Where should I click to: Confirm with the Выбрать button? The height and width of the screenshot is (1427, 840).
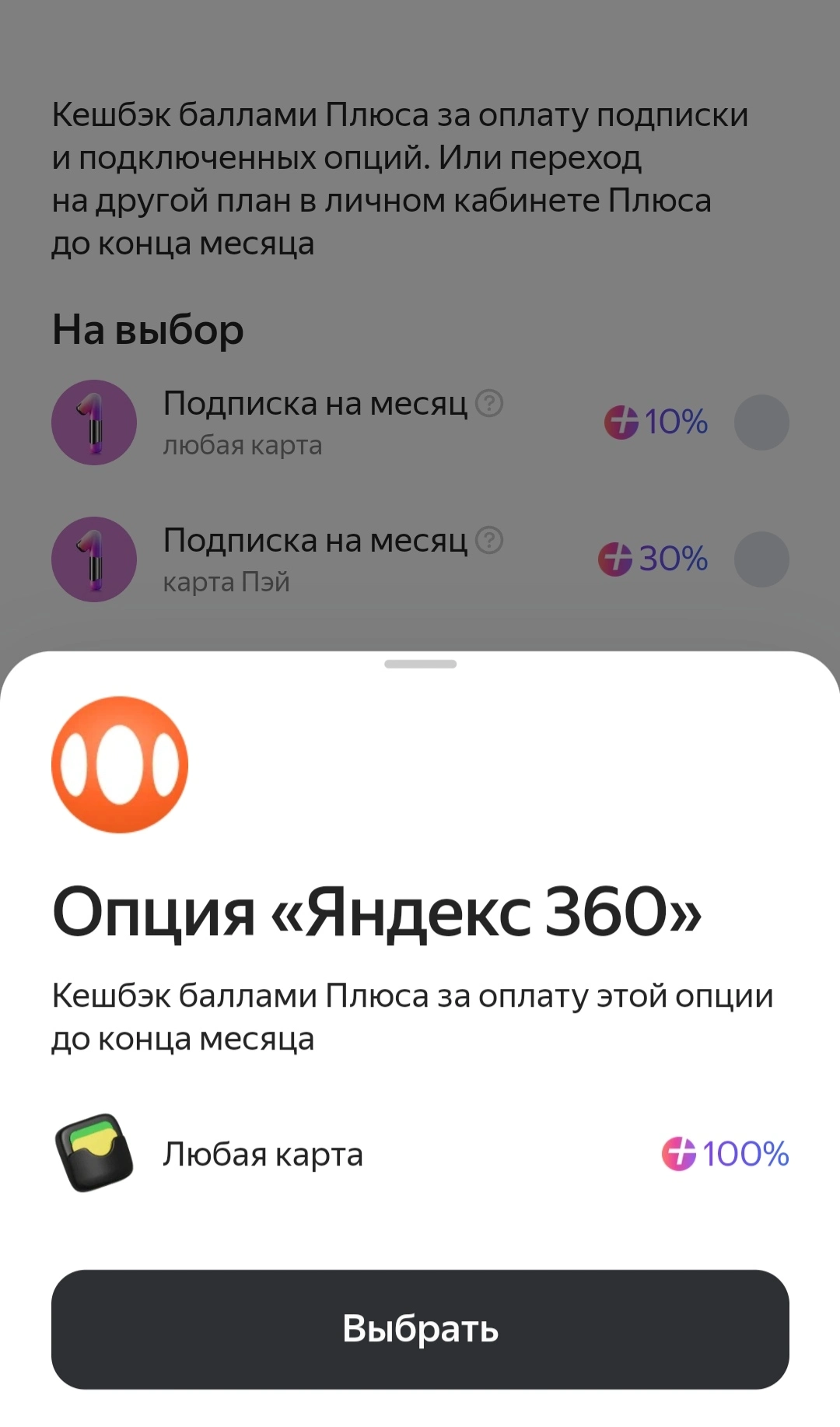420,1329
